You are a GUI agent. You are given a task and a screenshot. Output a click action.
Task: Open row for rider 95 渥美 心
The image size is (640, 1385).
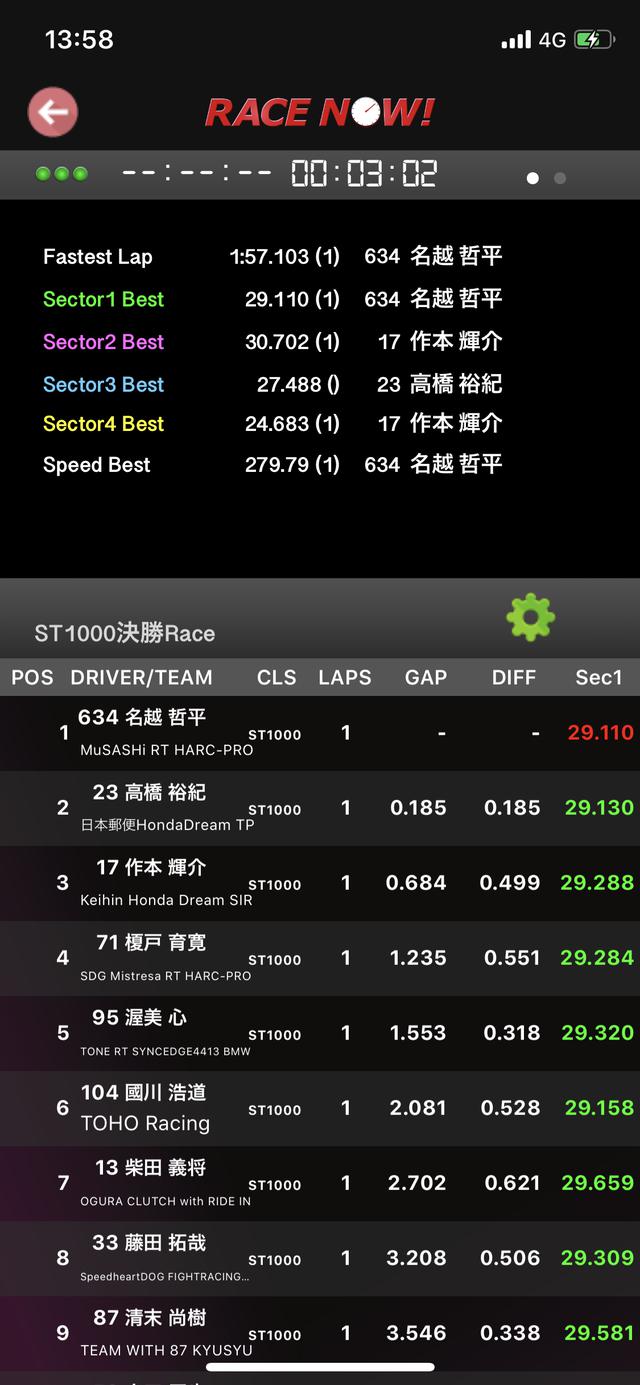[x=320, y=1033]
